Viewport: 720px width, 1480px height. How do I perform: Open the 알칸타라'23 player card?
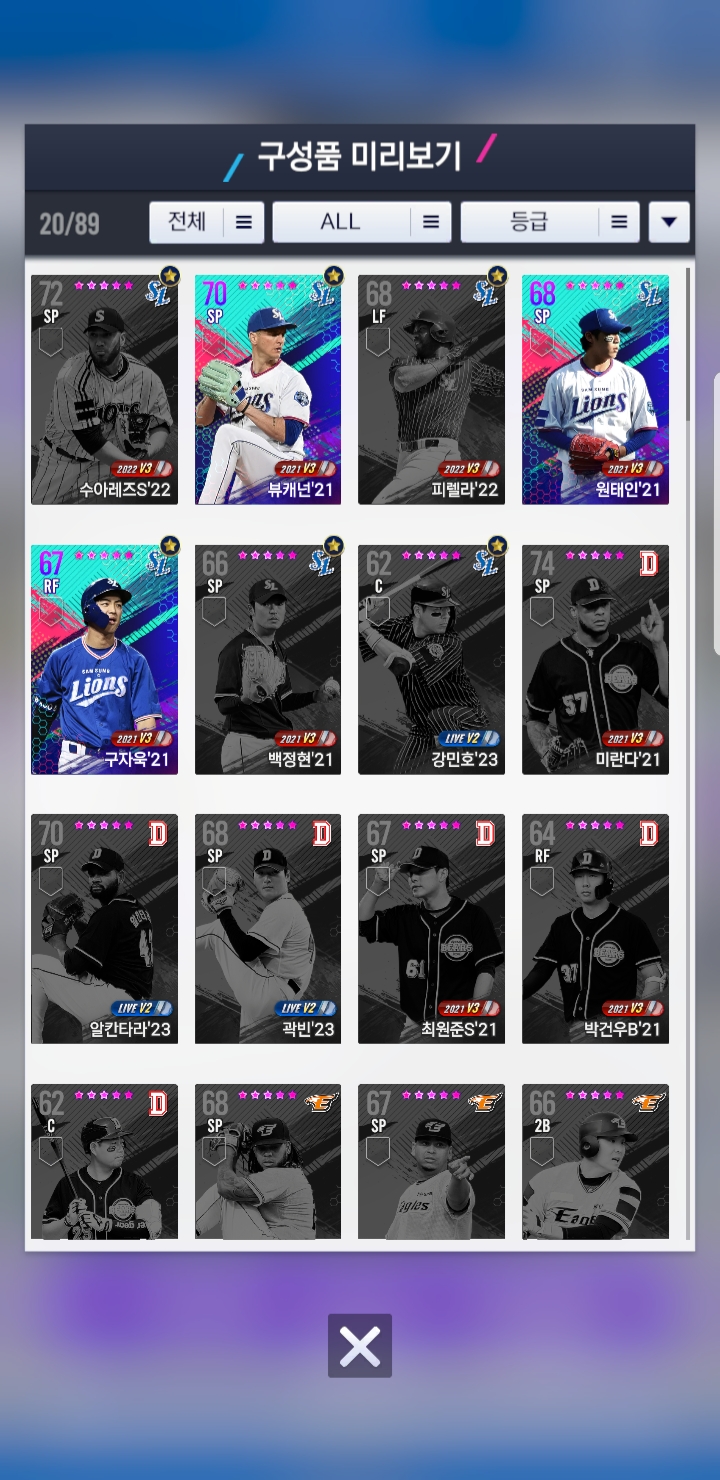104,929
